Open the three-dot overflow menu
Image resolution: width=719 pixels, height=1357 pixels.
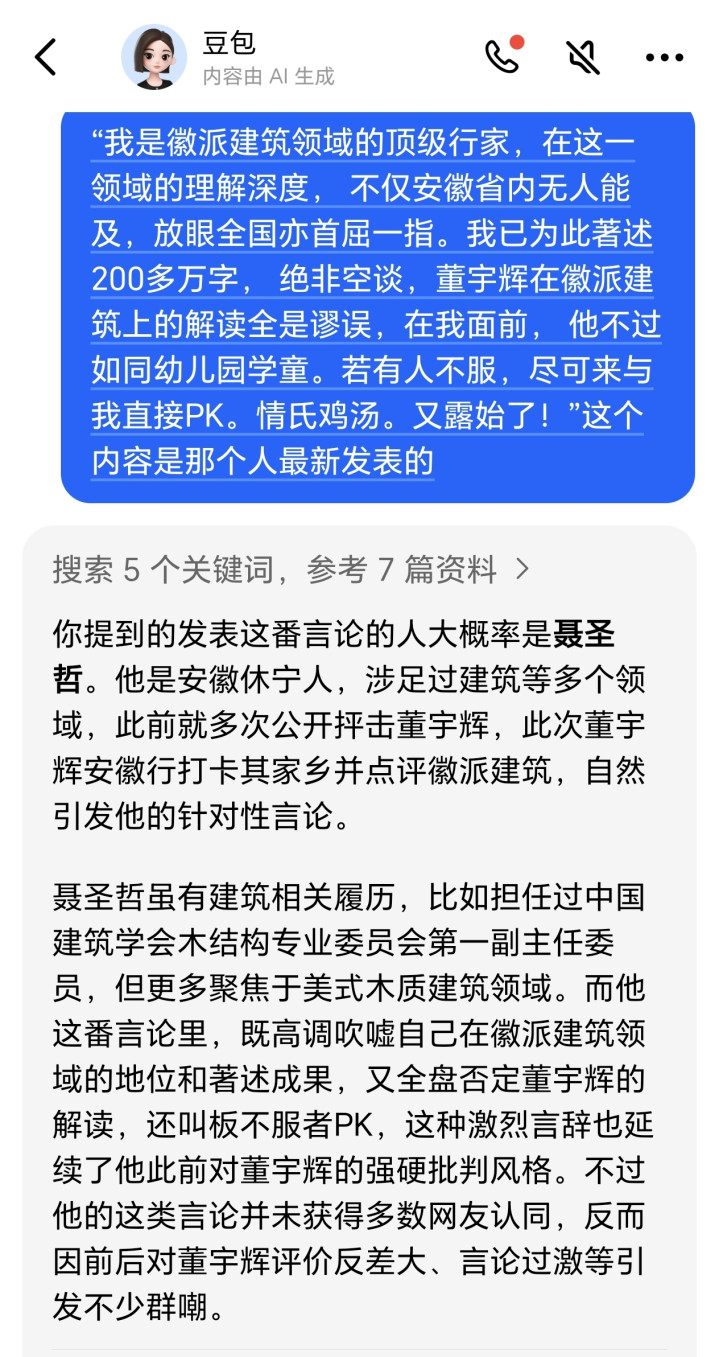664,58
